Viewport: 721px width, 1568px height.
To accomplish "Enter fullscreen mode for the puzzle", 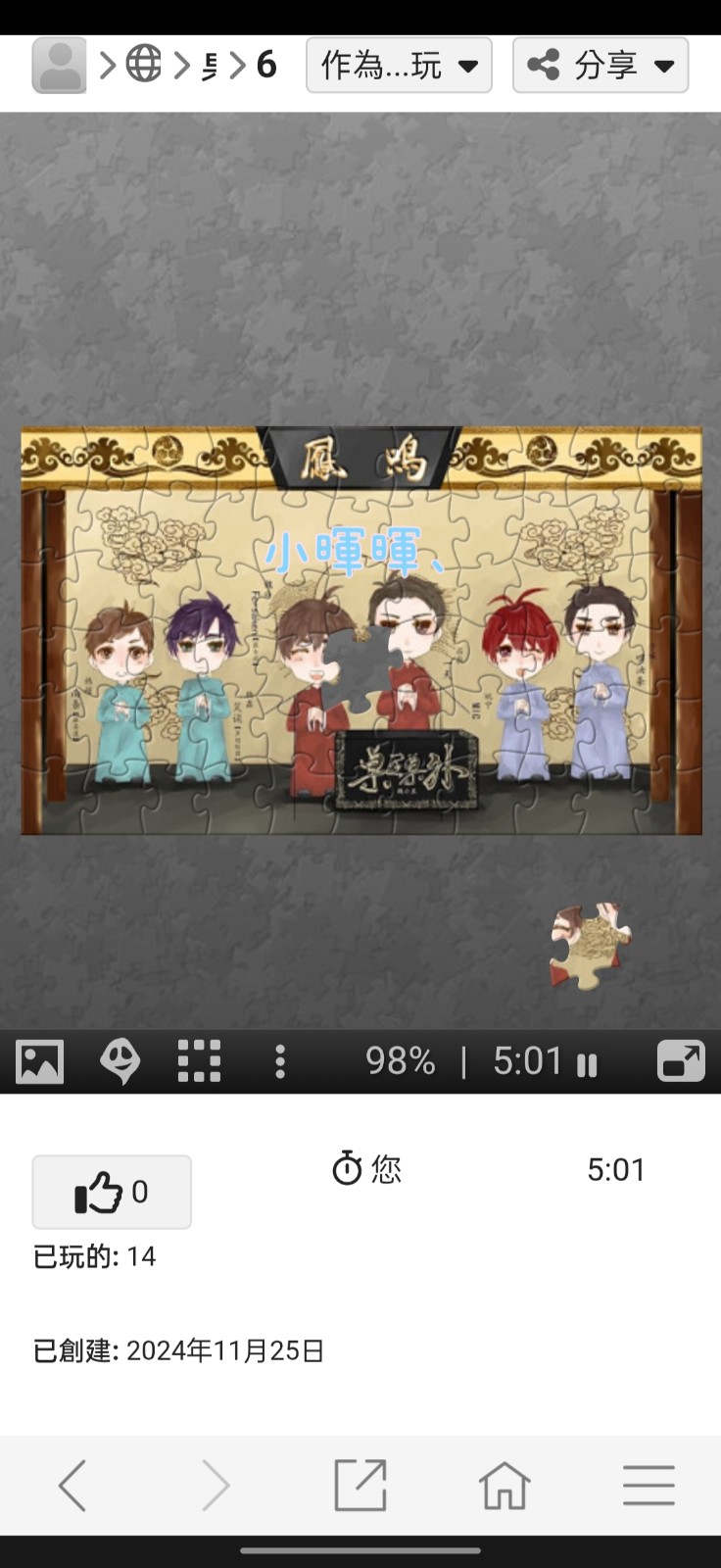I will click(x=681, y=1061).
